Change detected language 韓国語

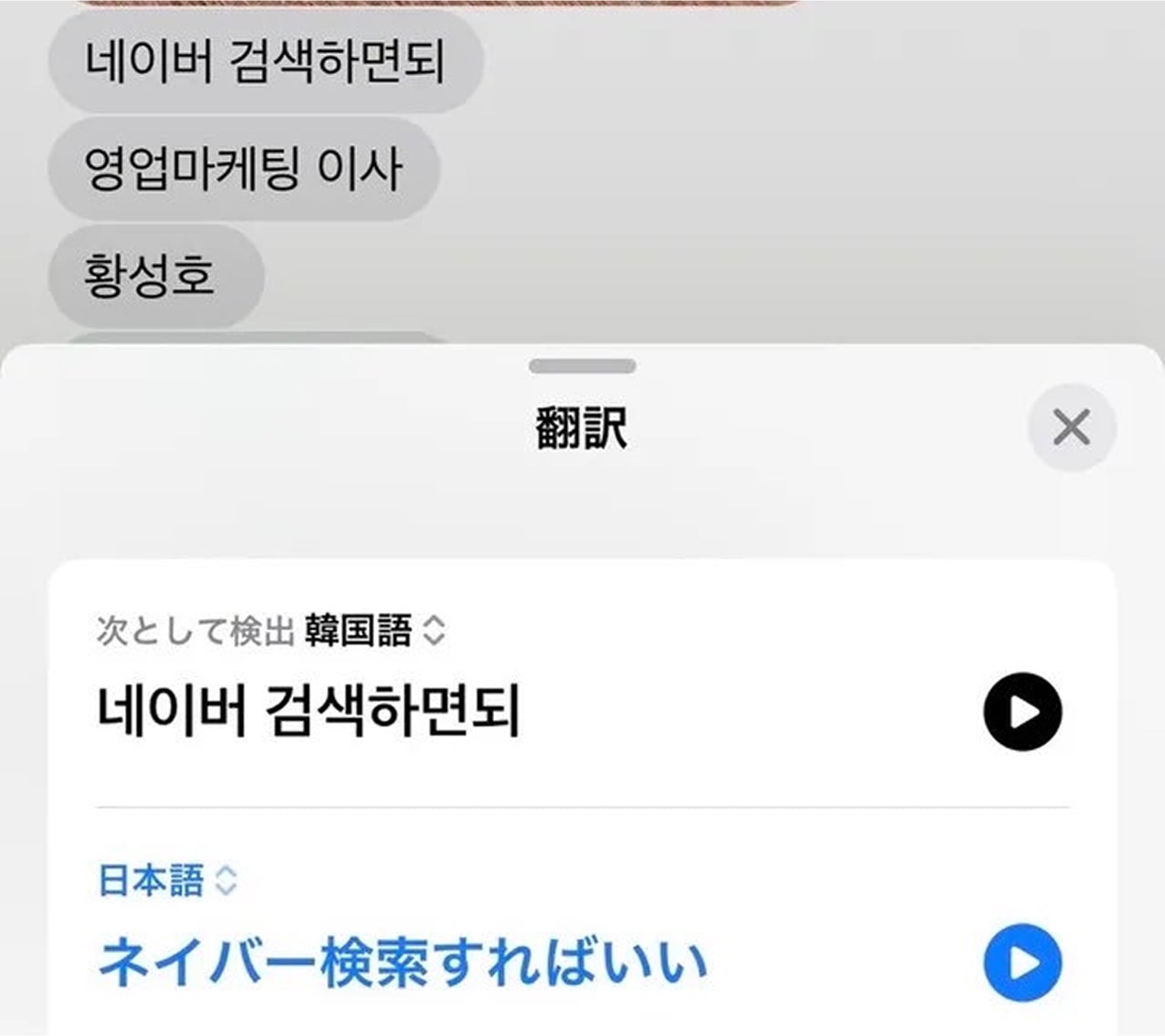[x=374, y=630]
